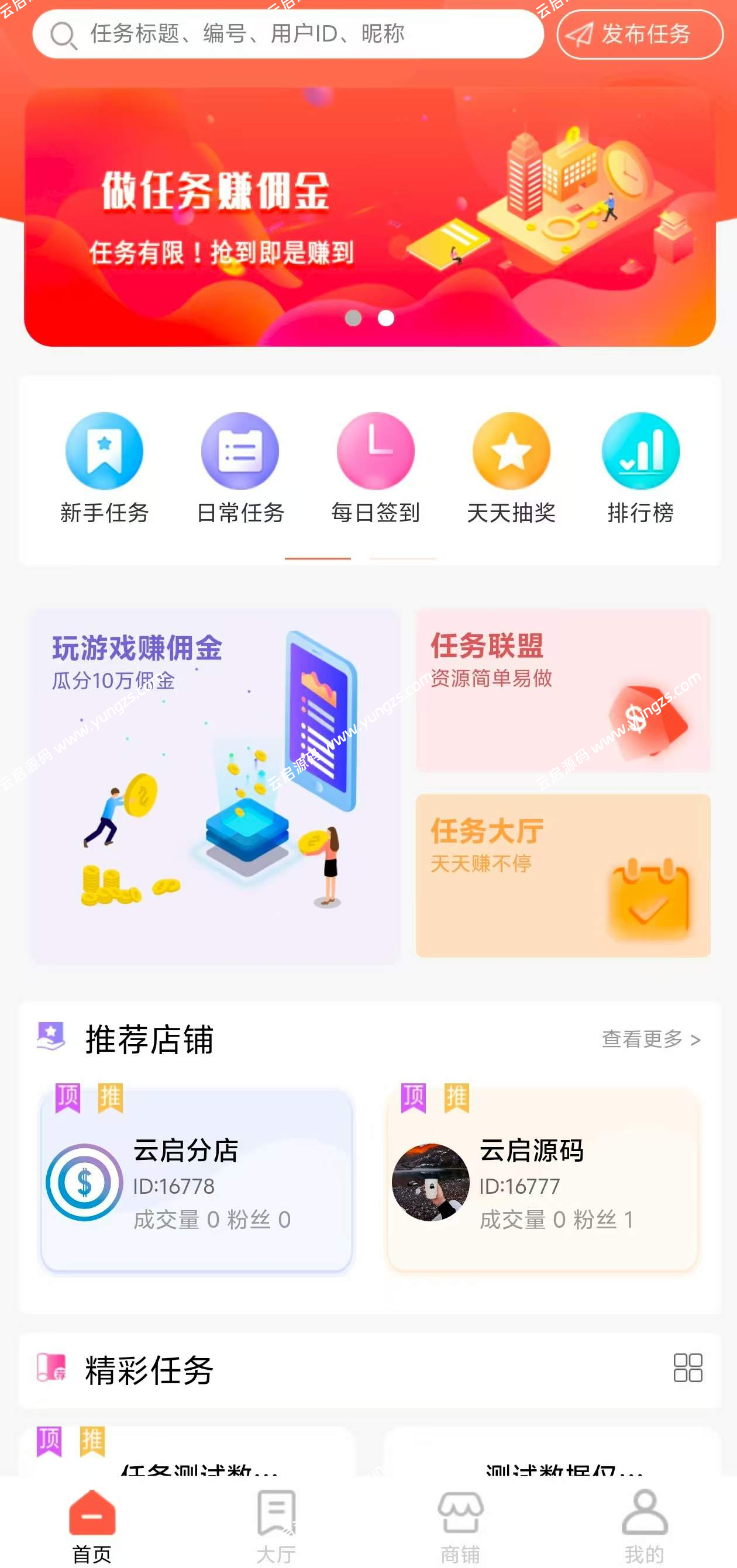Click the task search input field
This screenshot has width=737, height=1568.
(x=305, y=34)
